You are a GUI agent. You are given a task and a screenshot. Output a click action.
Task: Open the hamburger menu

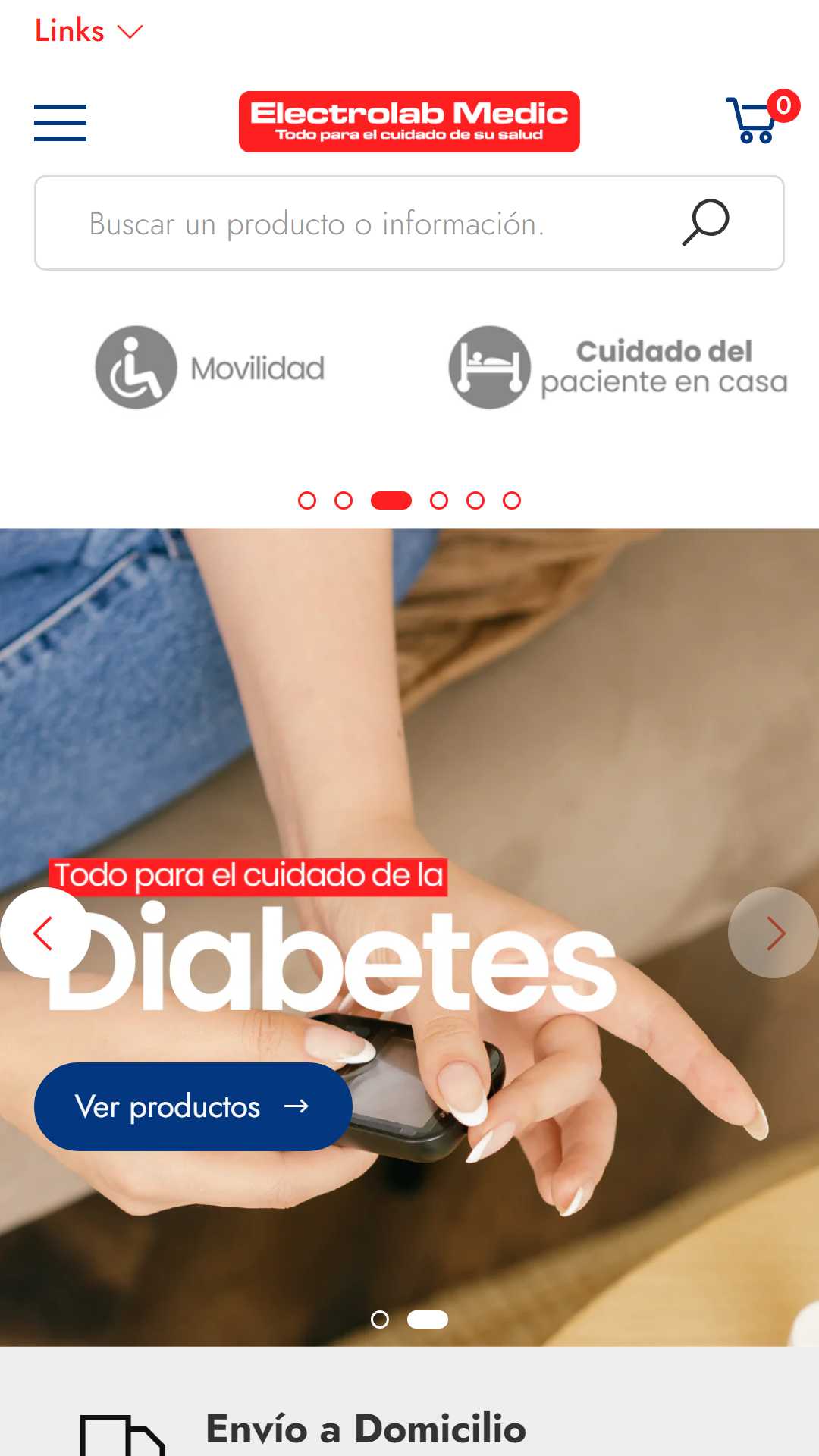pos(60,122)
